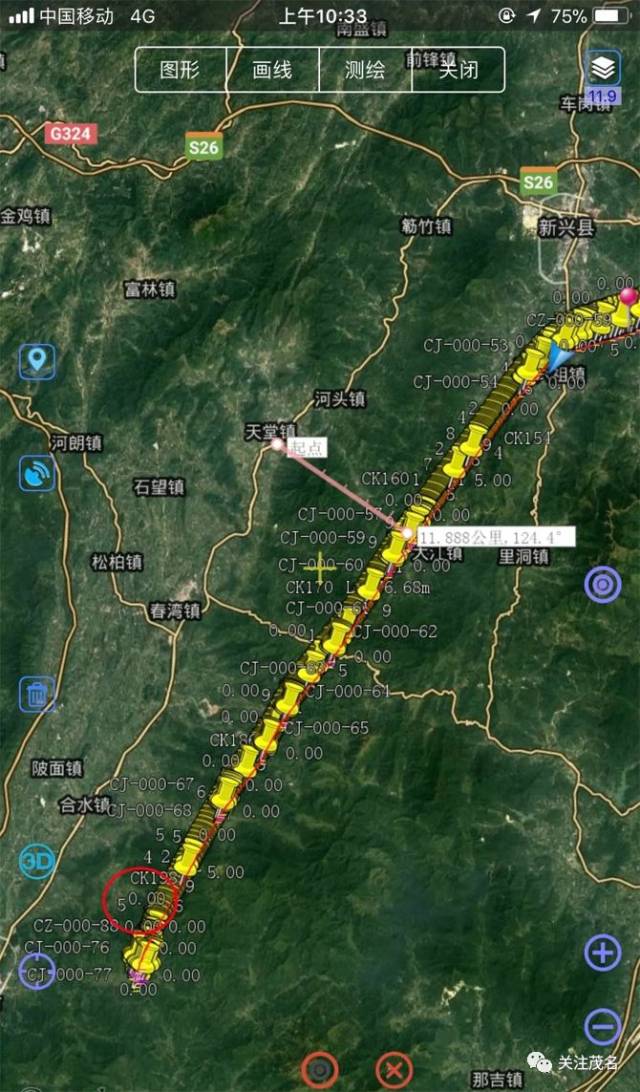Choose the 测绘 survey tool
The width and height of the screenshot is (640, 1092).
point(365,70)
